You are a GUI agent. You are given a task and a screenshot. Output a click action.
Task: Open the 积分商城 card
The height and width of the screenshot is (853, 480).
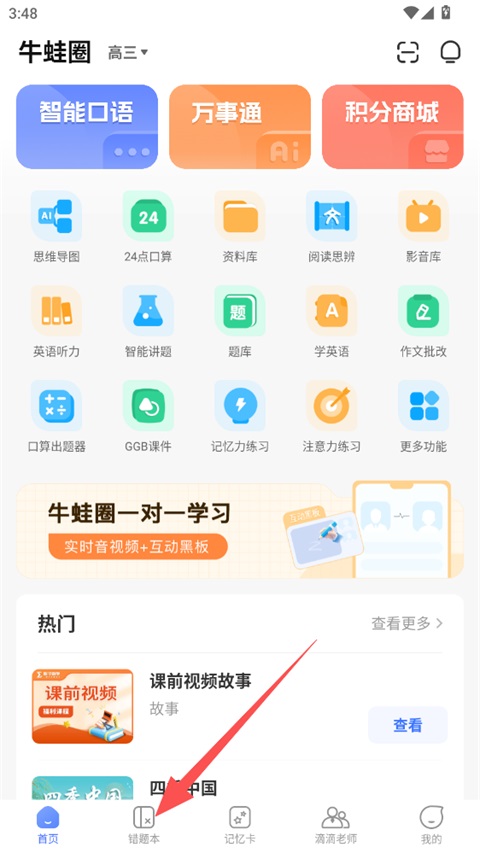[393, 127]
